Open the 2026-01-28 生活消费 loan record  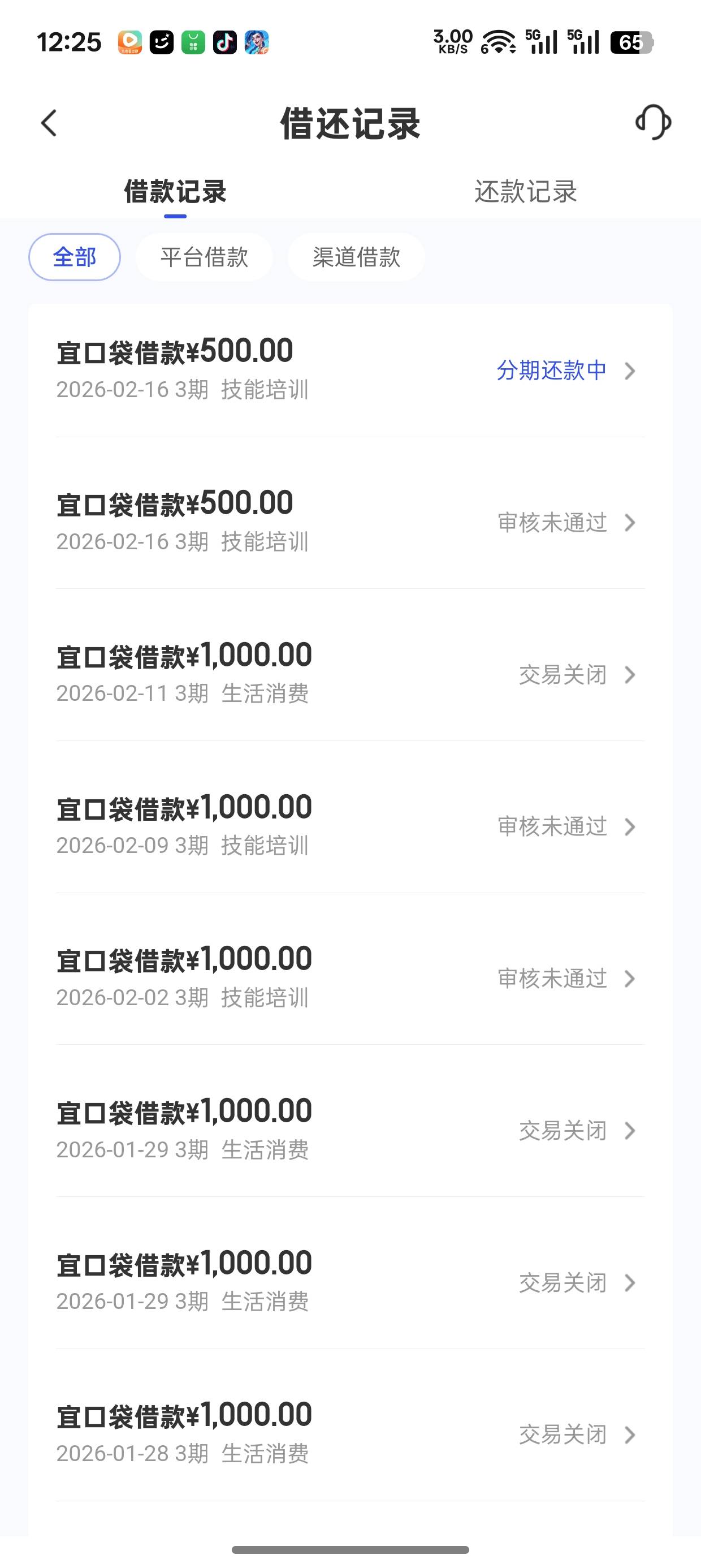tap(350, 1434)
